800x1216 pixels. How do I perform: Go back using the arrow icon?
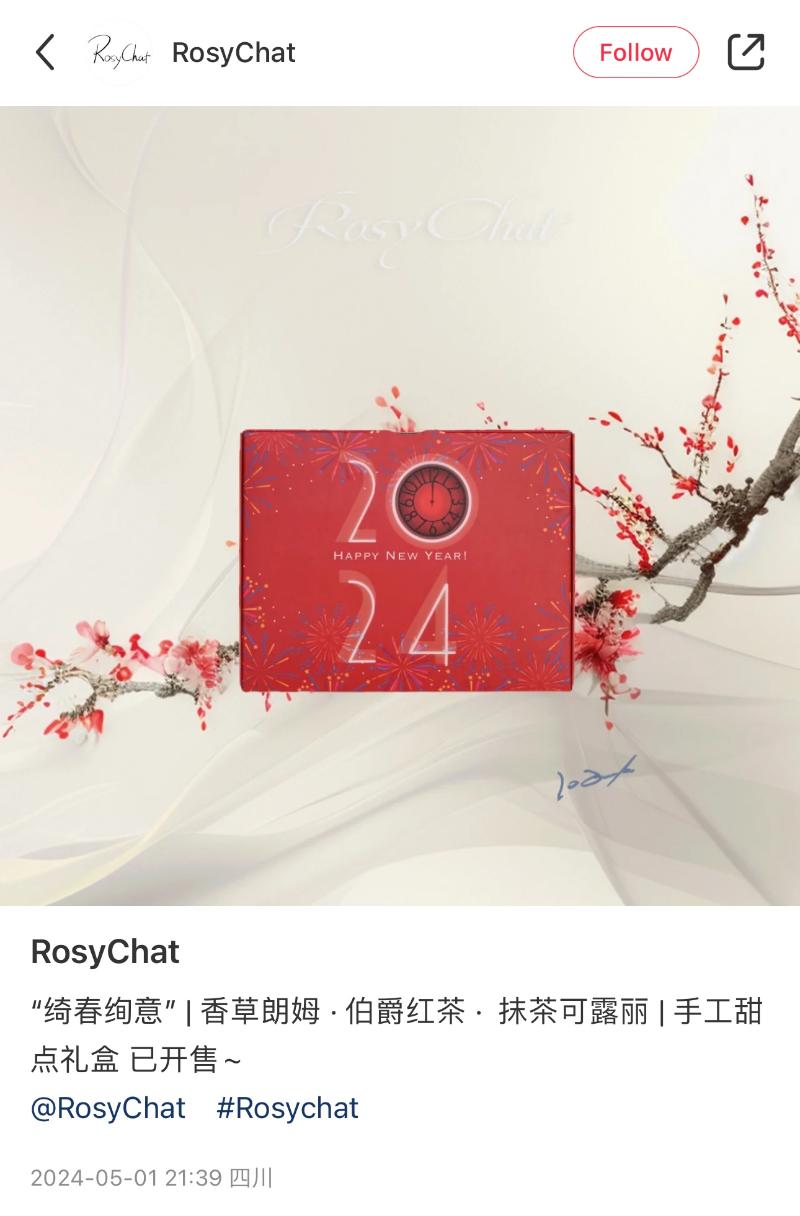(x=45, y=52)
